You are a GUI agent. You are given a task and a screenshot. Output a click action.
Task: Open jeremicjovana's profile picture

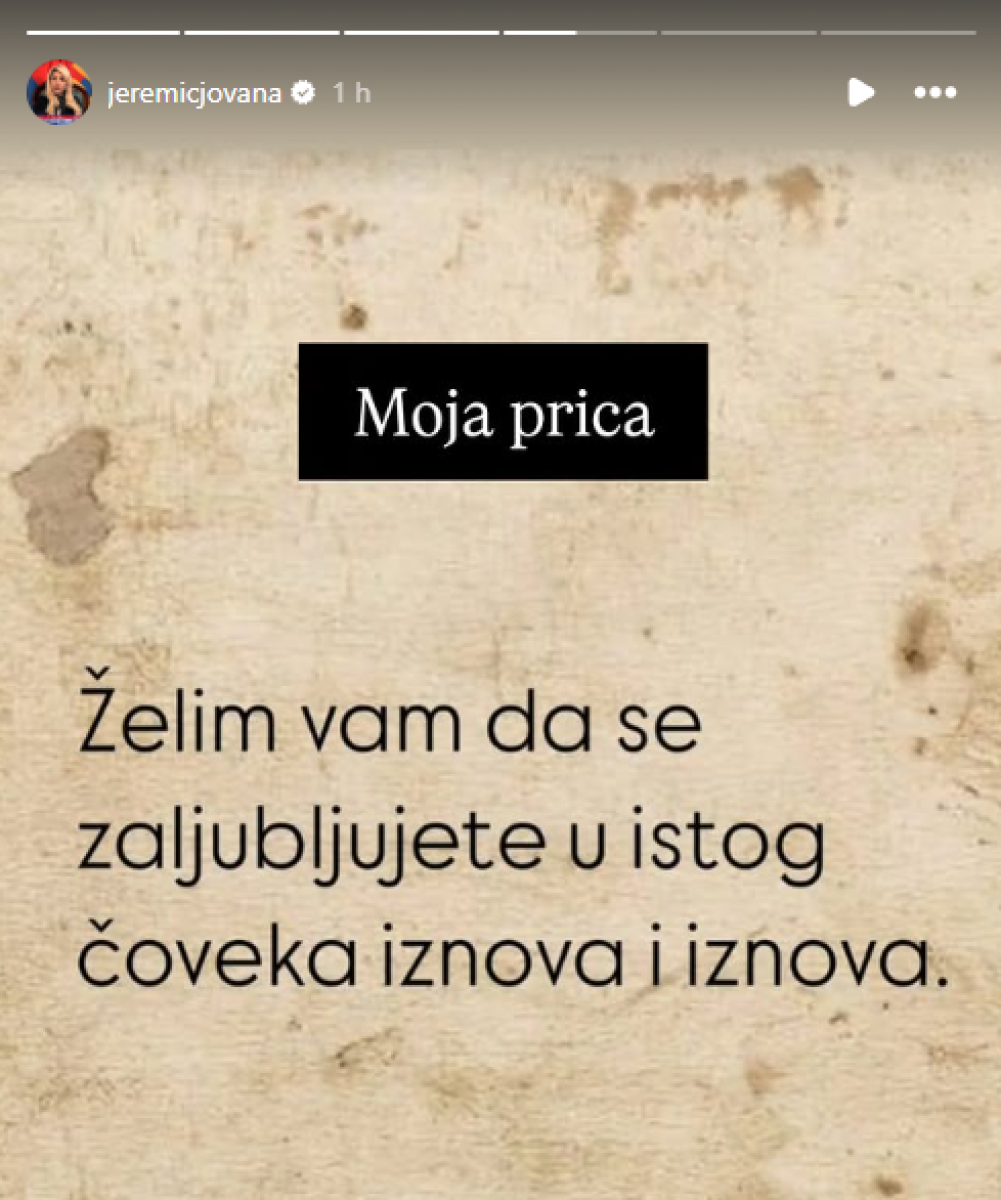pos(59,92)
